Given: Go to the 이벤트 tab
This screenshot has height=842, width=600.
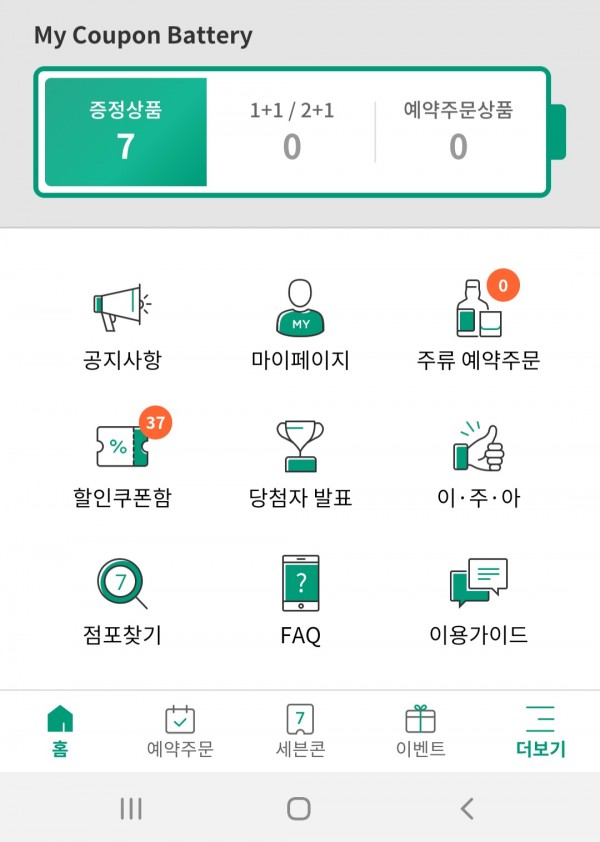Looking at the screenshot, I should (420, 731).
